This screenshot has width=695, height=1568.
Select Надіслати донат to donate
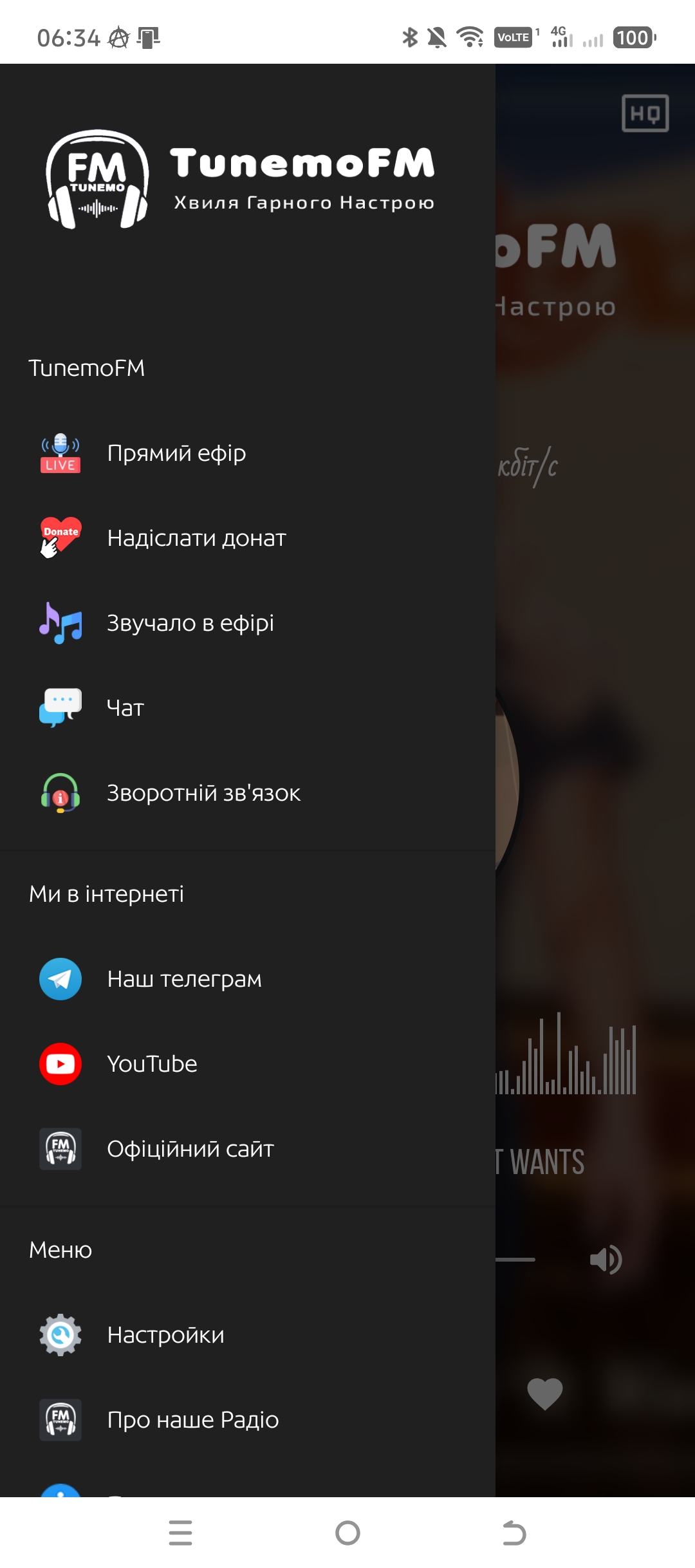coord(196,538)
